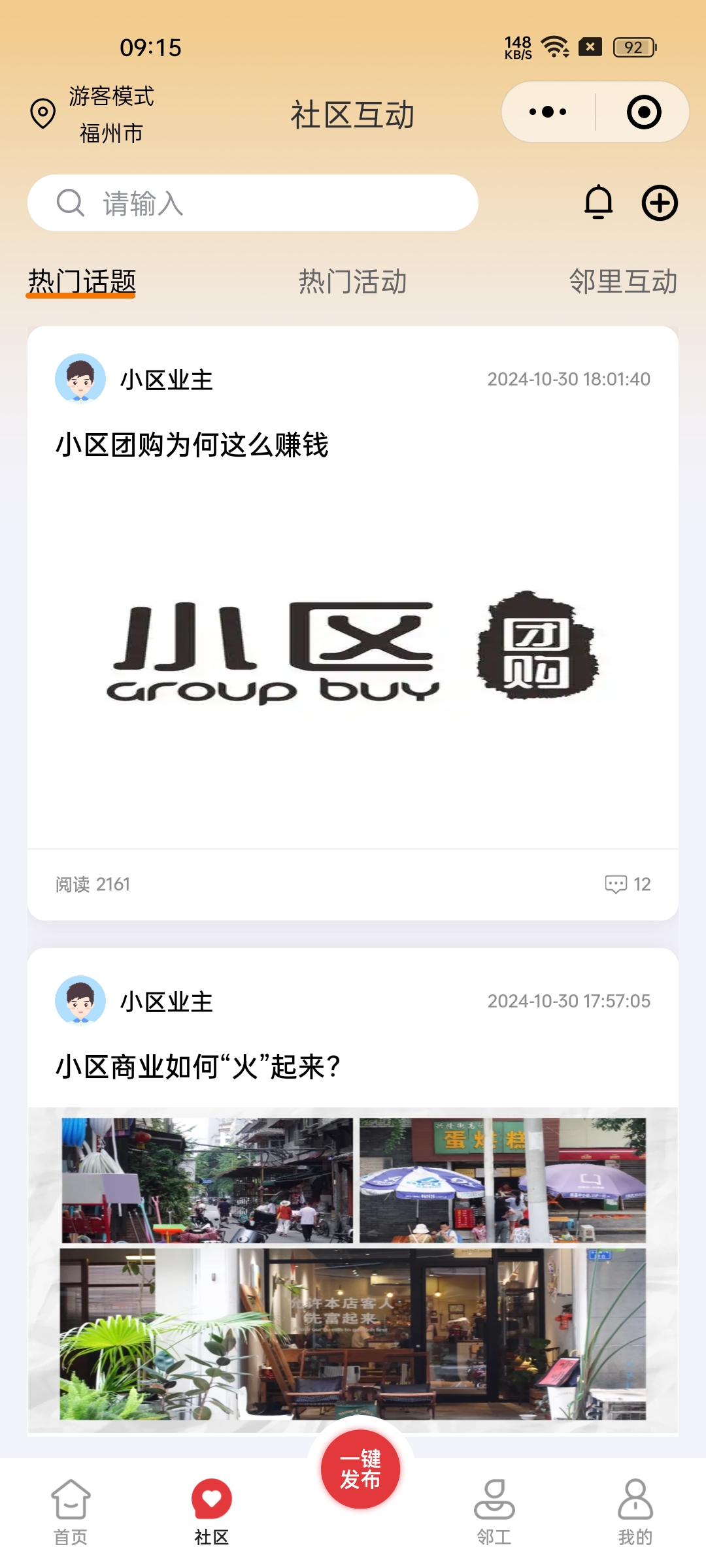Switch to the 邻里互动 tab
Screen dimensions: 706x1568
coord(622,282)
